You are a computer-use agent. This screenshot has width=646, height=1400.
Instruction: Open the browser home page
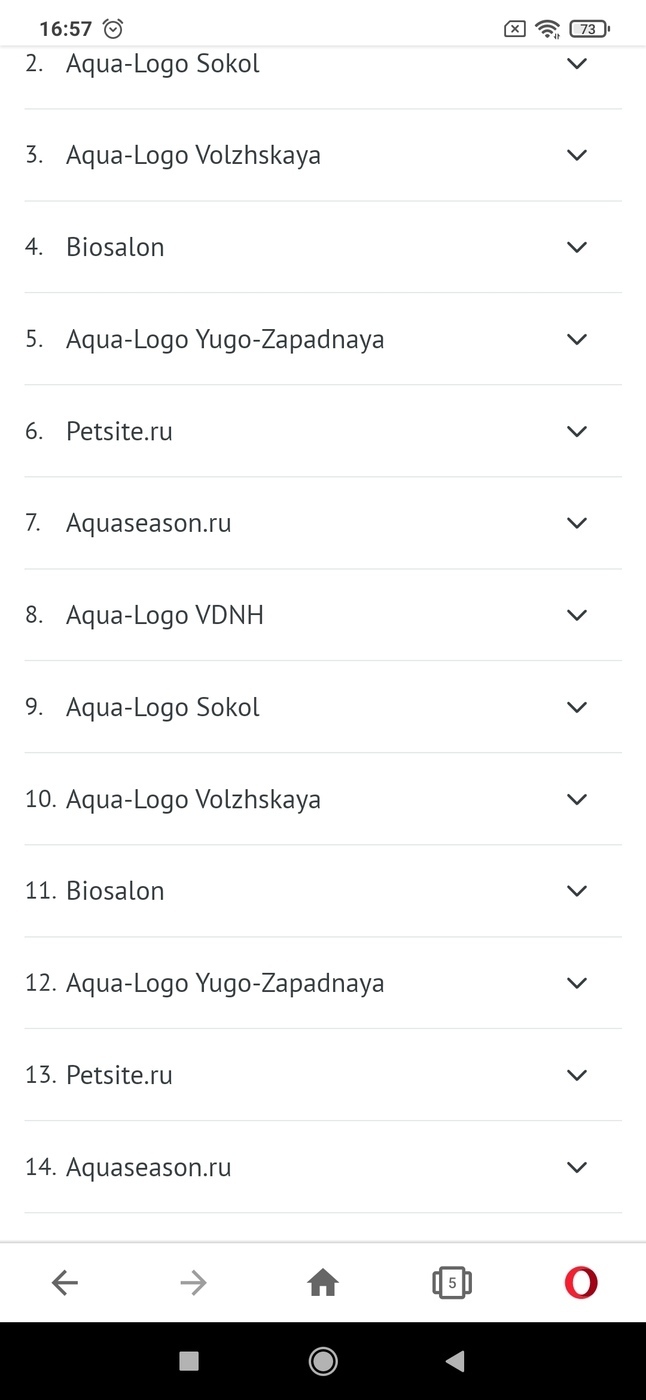pyautogui.click(x=323, y=1282)
